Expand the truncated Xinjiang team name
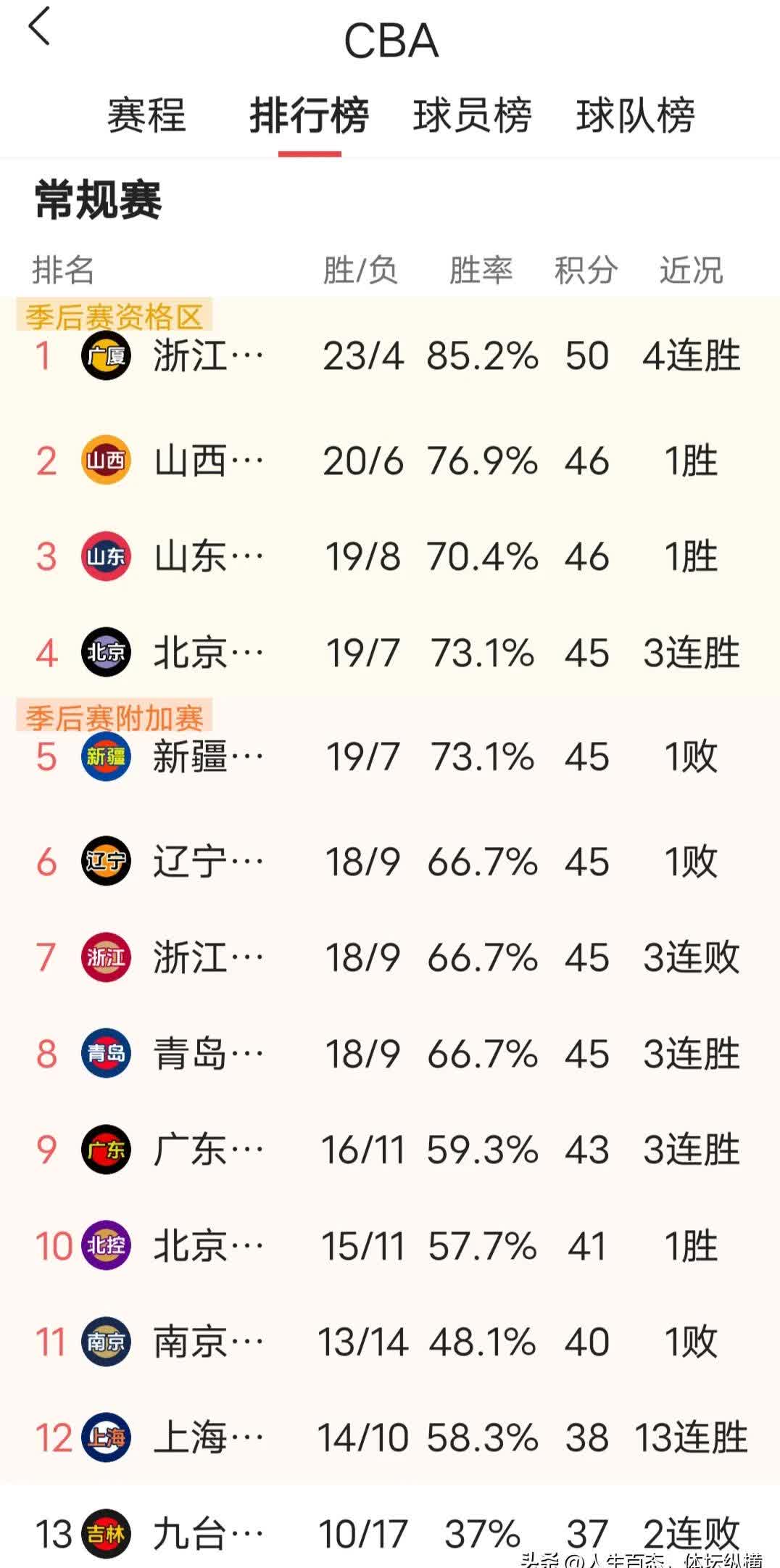Viewport: 780px width, 1568px height. 207,756
